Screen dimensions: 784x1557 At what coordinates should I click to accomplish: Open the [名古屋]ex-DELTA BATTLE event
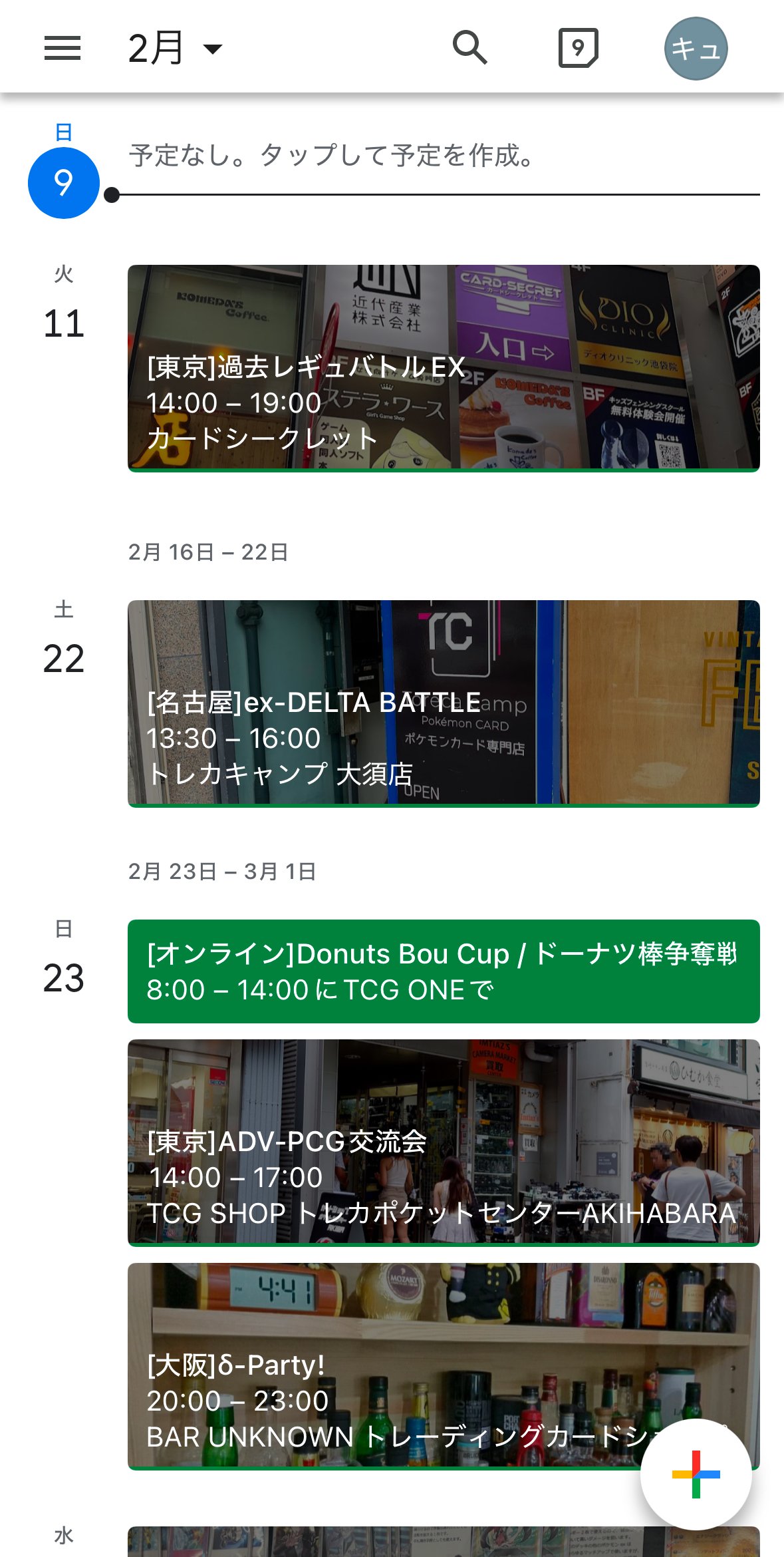444,703
